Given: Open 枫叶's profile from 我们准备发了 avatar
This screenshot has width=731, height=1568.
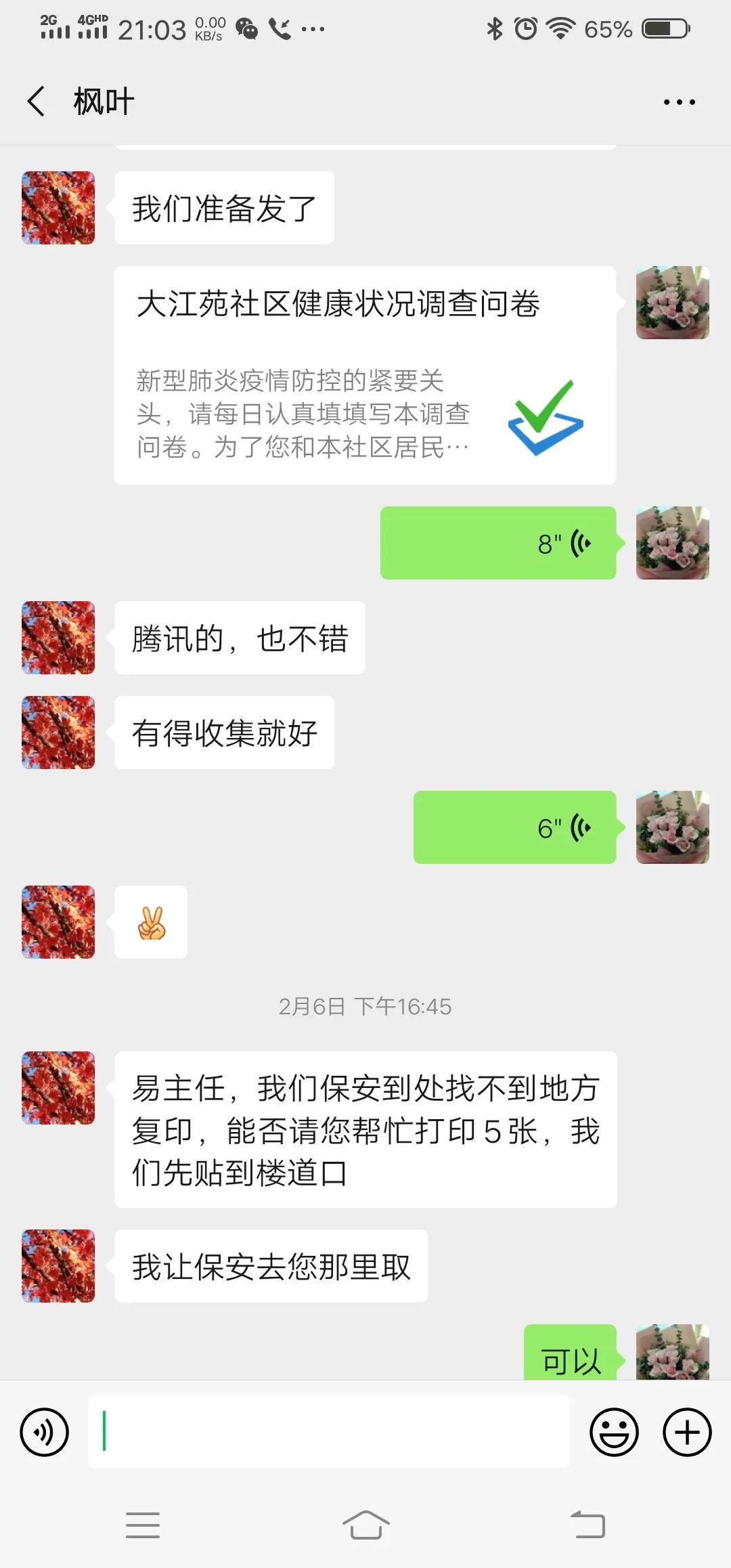Looking at the screenshot, I should [x=58, y=208].
